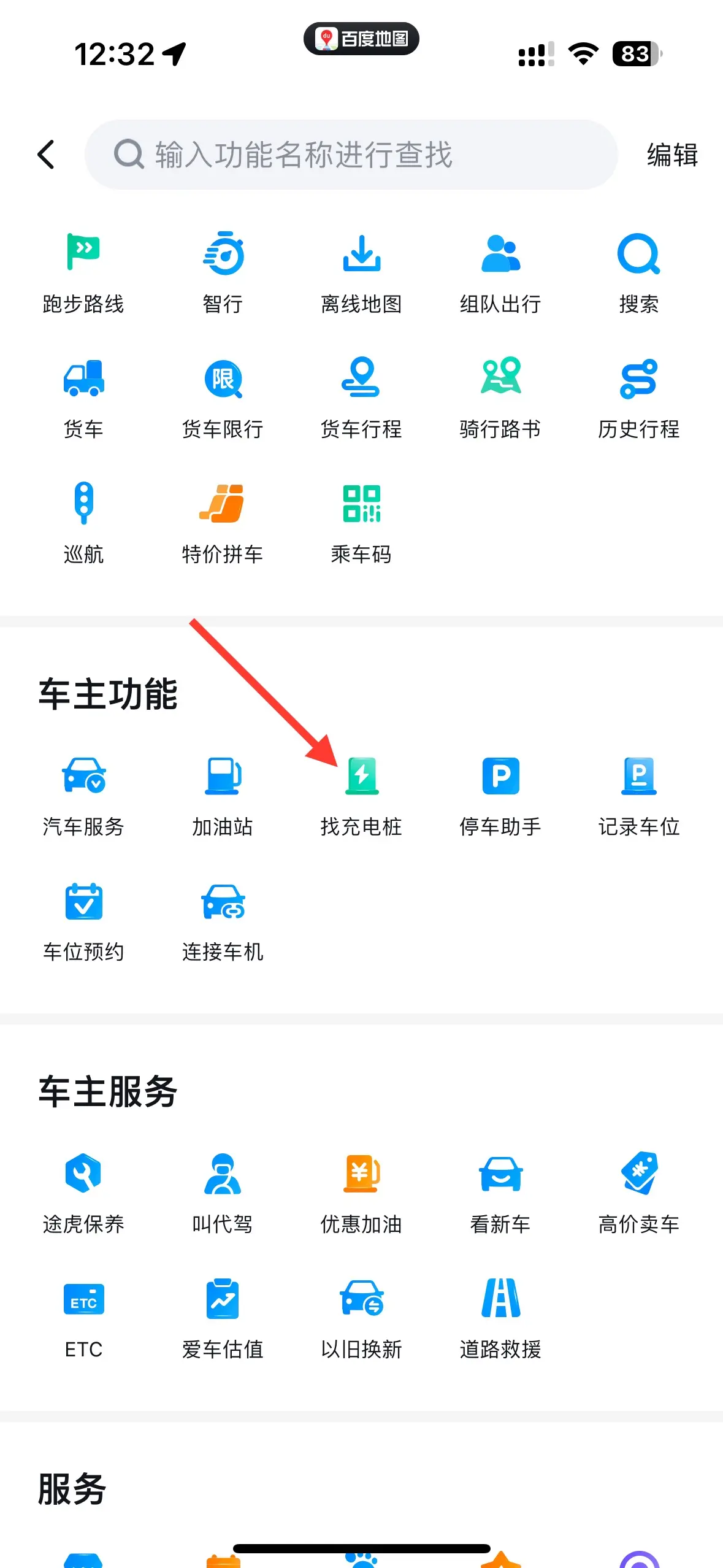The width and height of the screenshot is (723, 1568).
Task: Open 途虎保养 maintenance service
Action: click(x=83, y=1193)
